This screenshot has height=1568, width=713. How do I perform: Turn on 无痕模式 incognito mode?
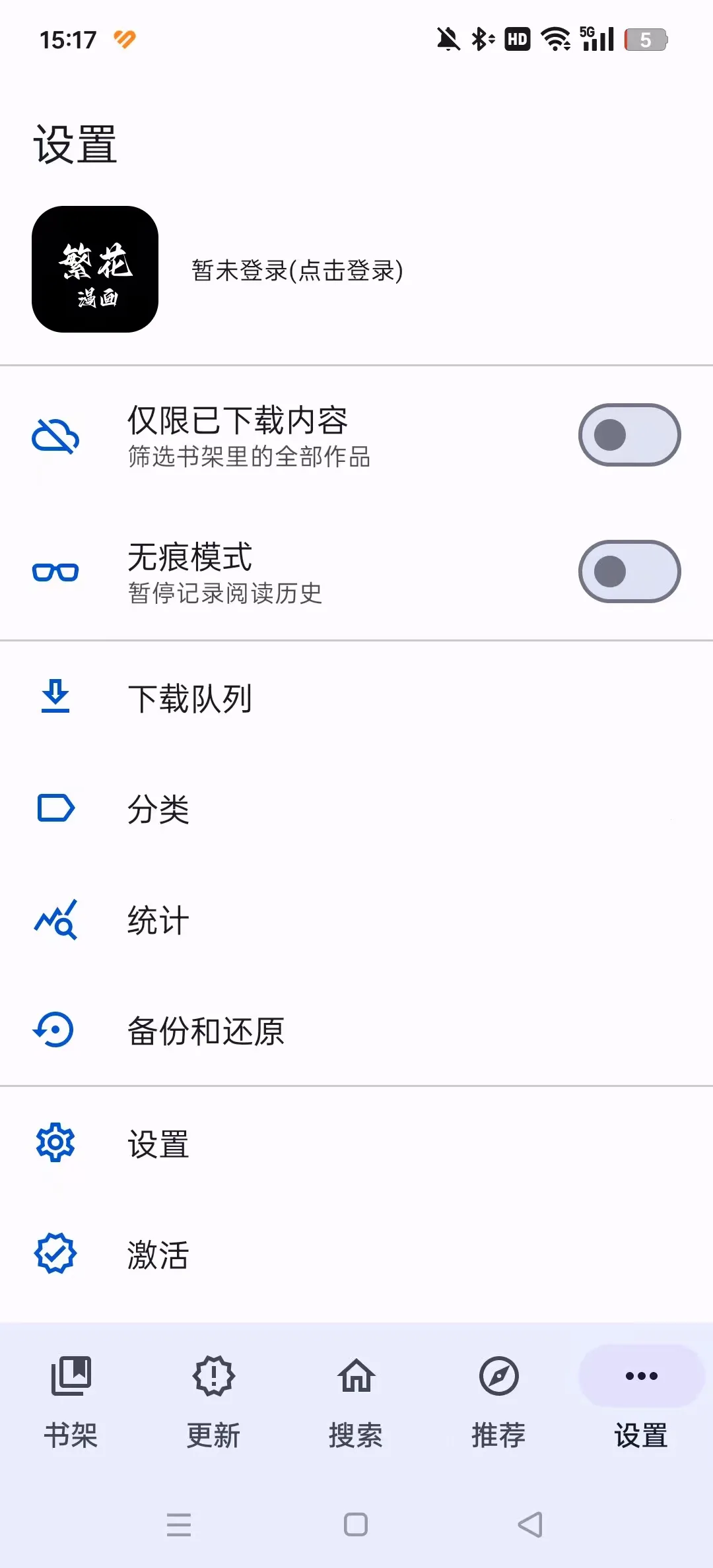pyautogui.click(x=628, y=572)
